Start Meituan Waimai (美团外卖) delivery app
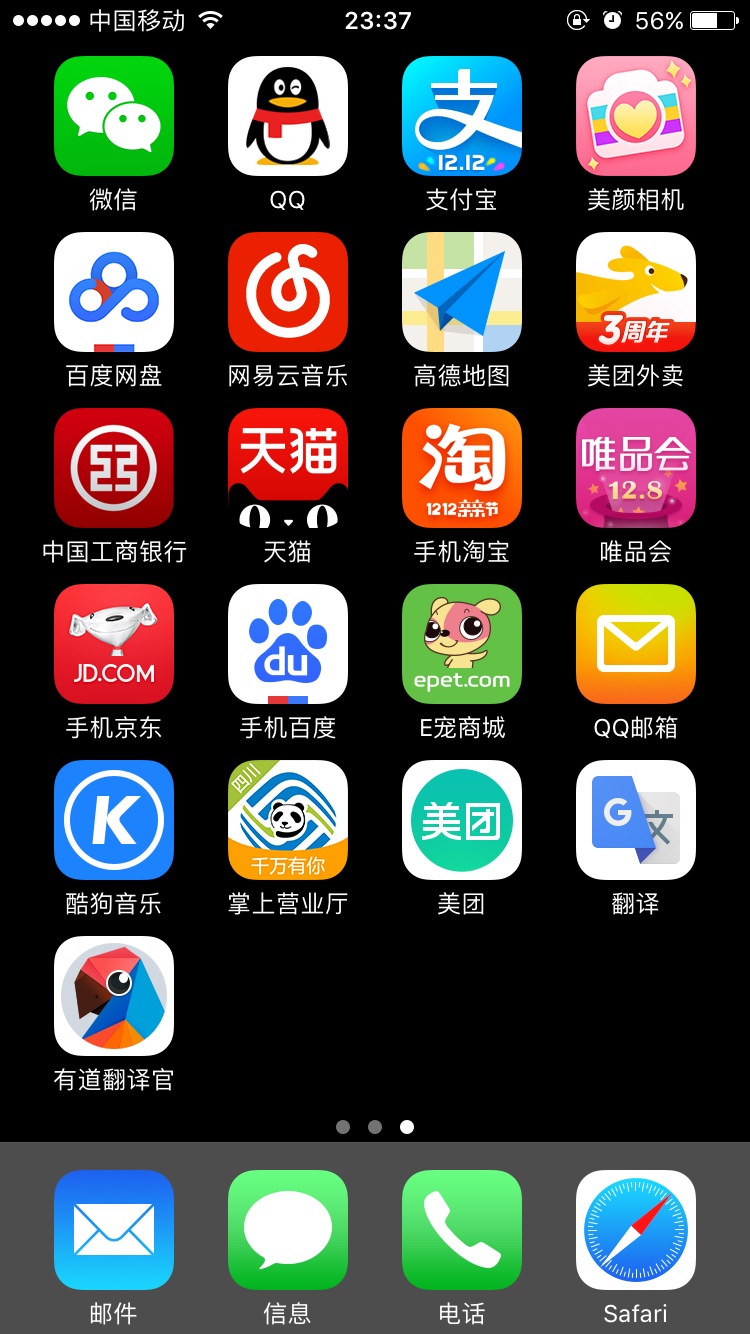Image resolution: width=750 pixels, height=1334 pixels. (635, 291)
